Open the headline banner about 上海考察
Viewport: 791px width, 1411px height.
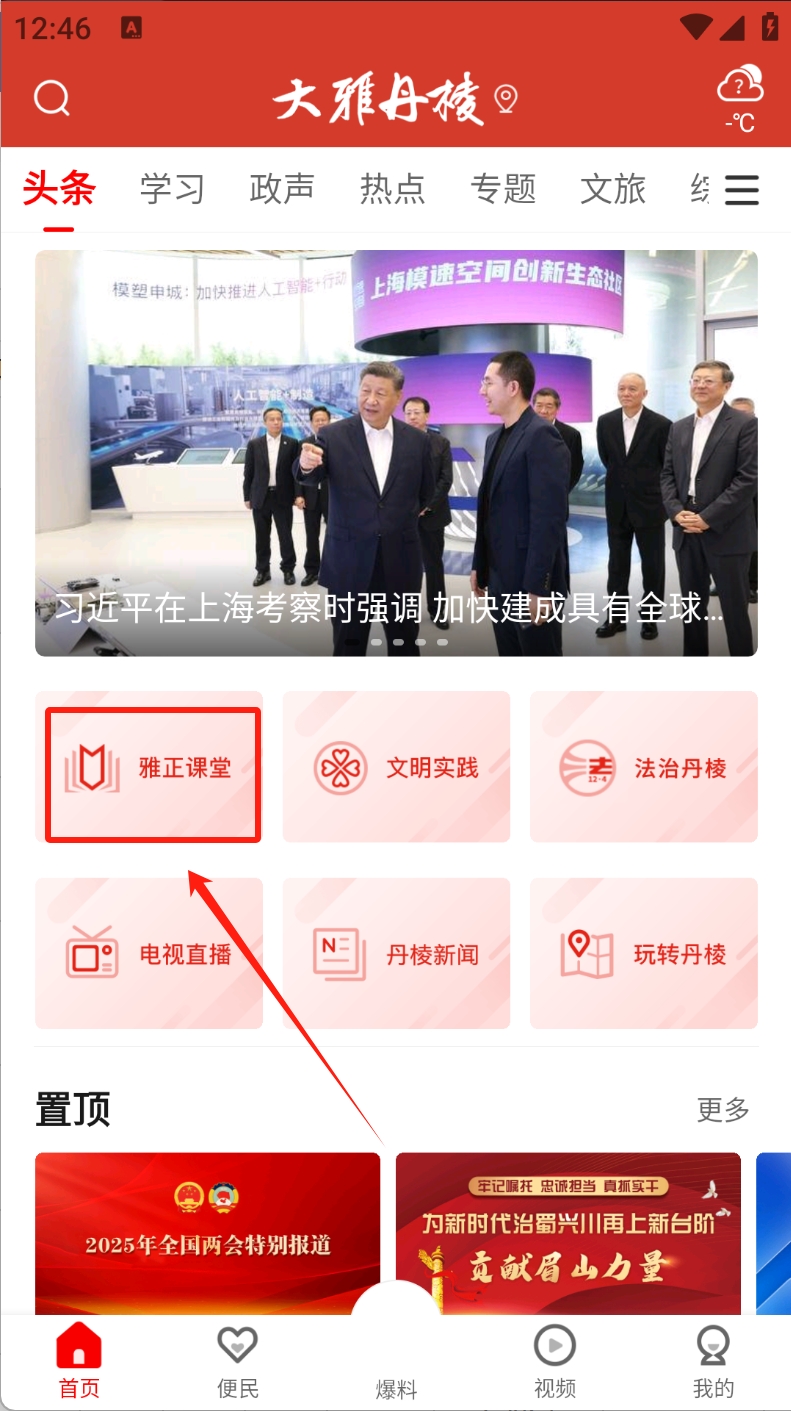(396, 452)
